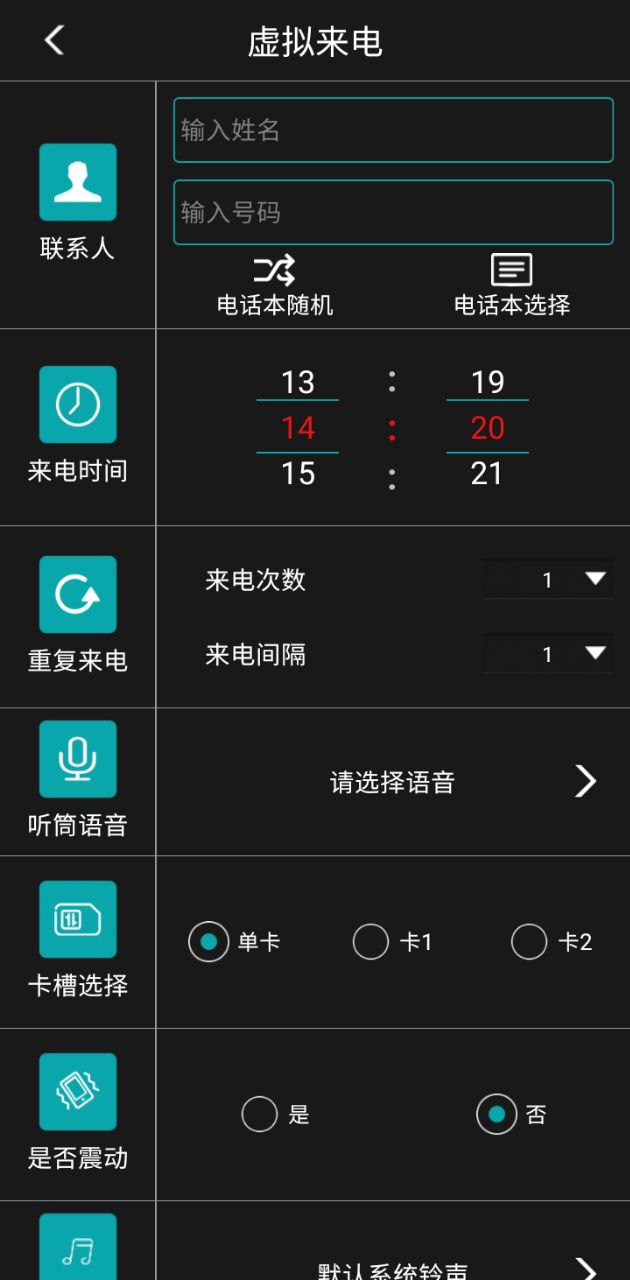The image size is (630, 1280).
Task: Choose the 卡2 SIM slot
Action: tap(552, 942)
